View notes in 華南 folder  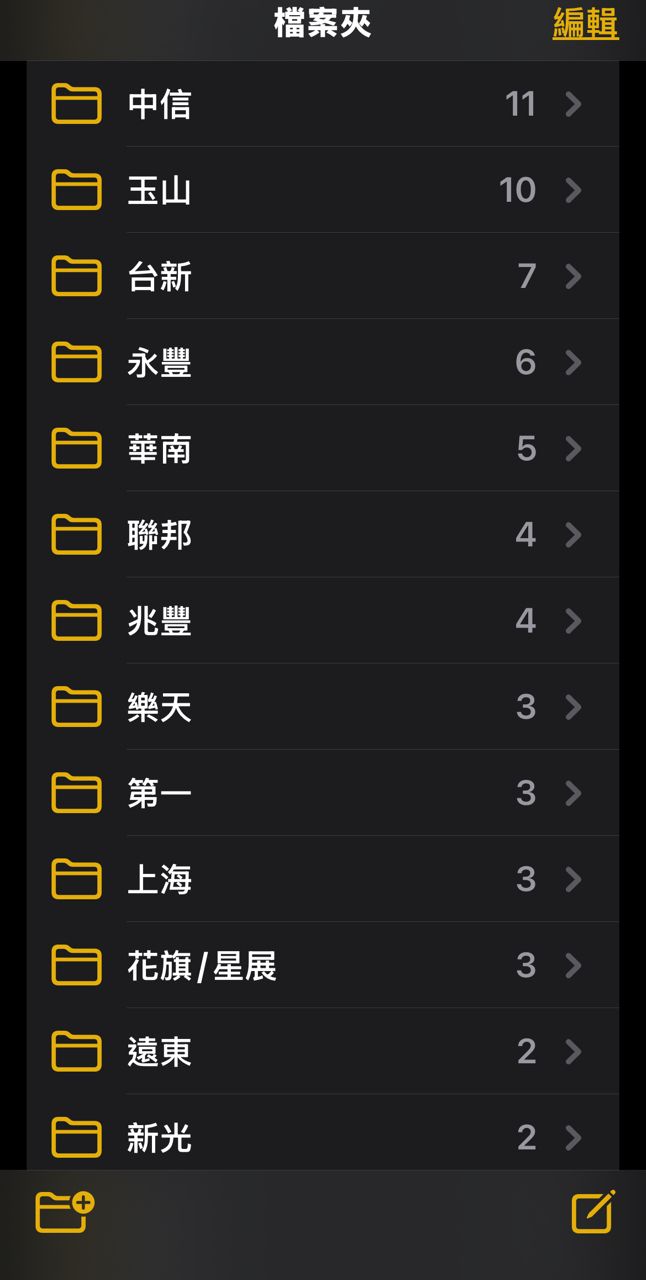tap(322, 448)
